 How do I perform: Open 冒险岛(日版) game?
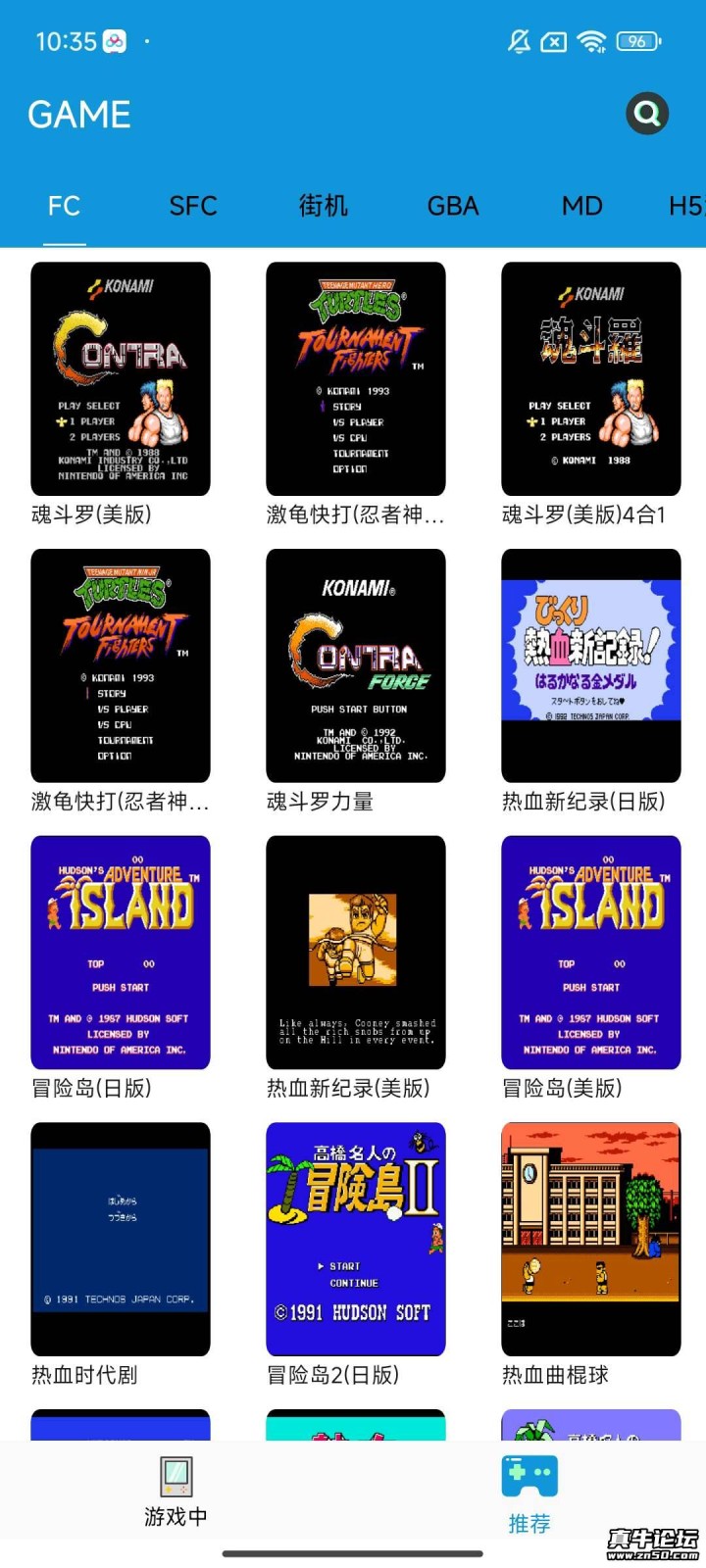point(121,952)
